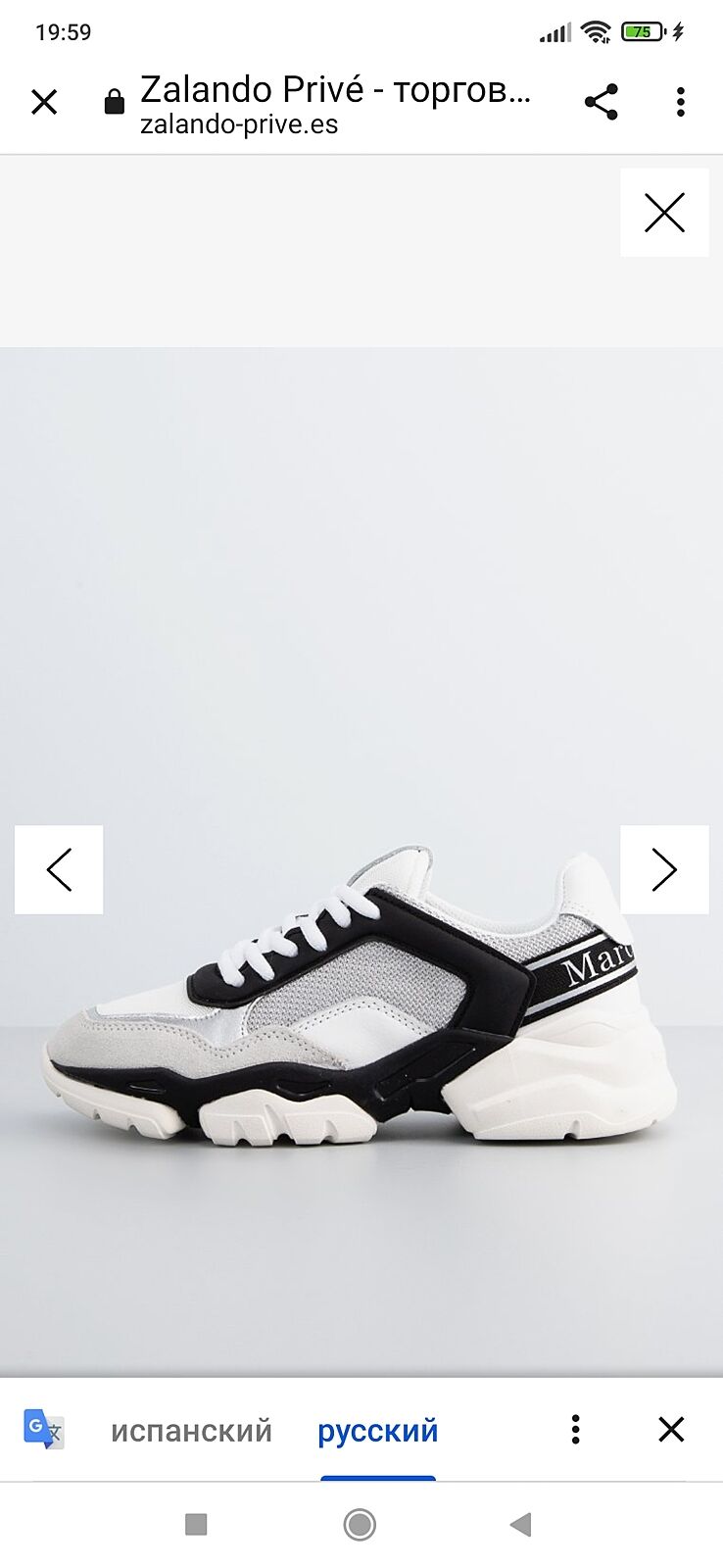Viewport: 723px width, 1568px height.
Task: Select русский translation
Action: pyautogui.click(x=377, y=1431)
